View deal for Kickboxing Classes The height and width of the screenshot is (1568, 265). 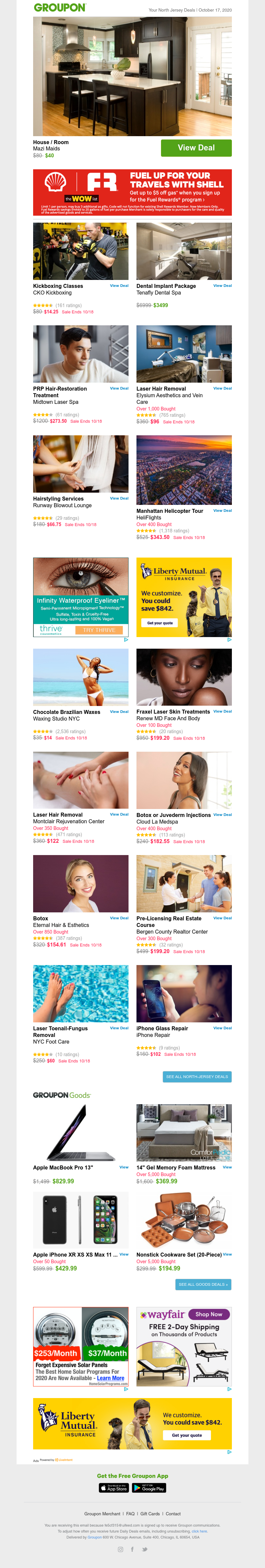point(119,286)
